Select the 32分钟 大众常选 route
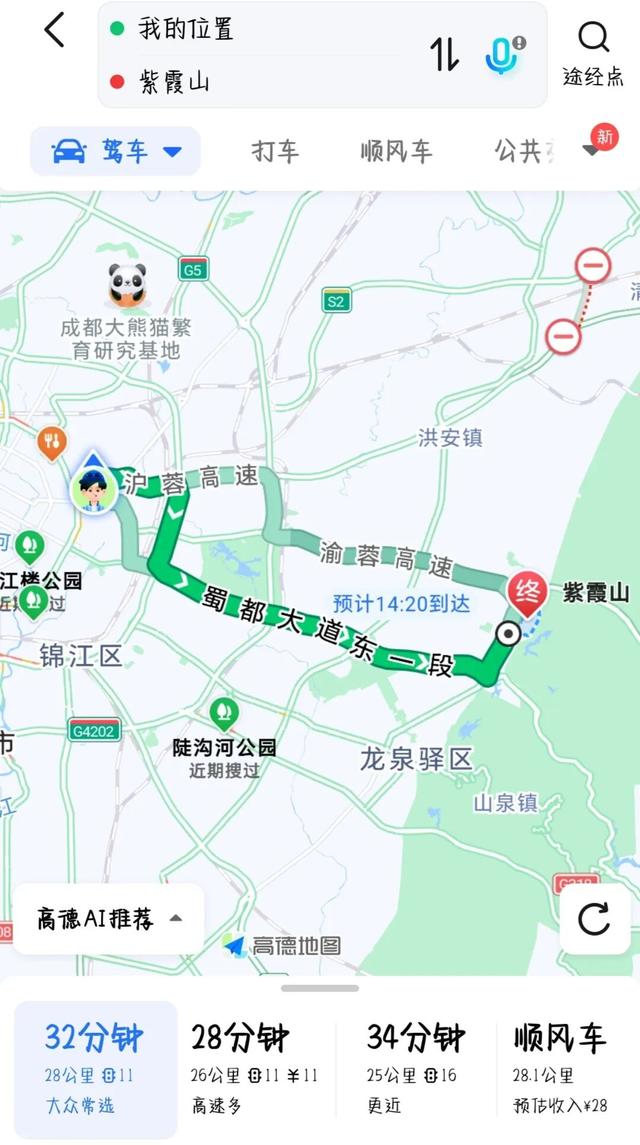Screen dimensions: 640x1145 94,1070
